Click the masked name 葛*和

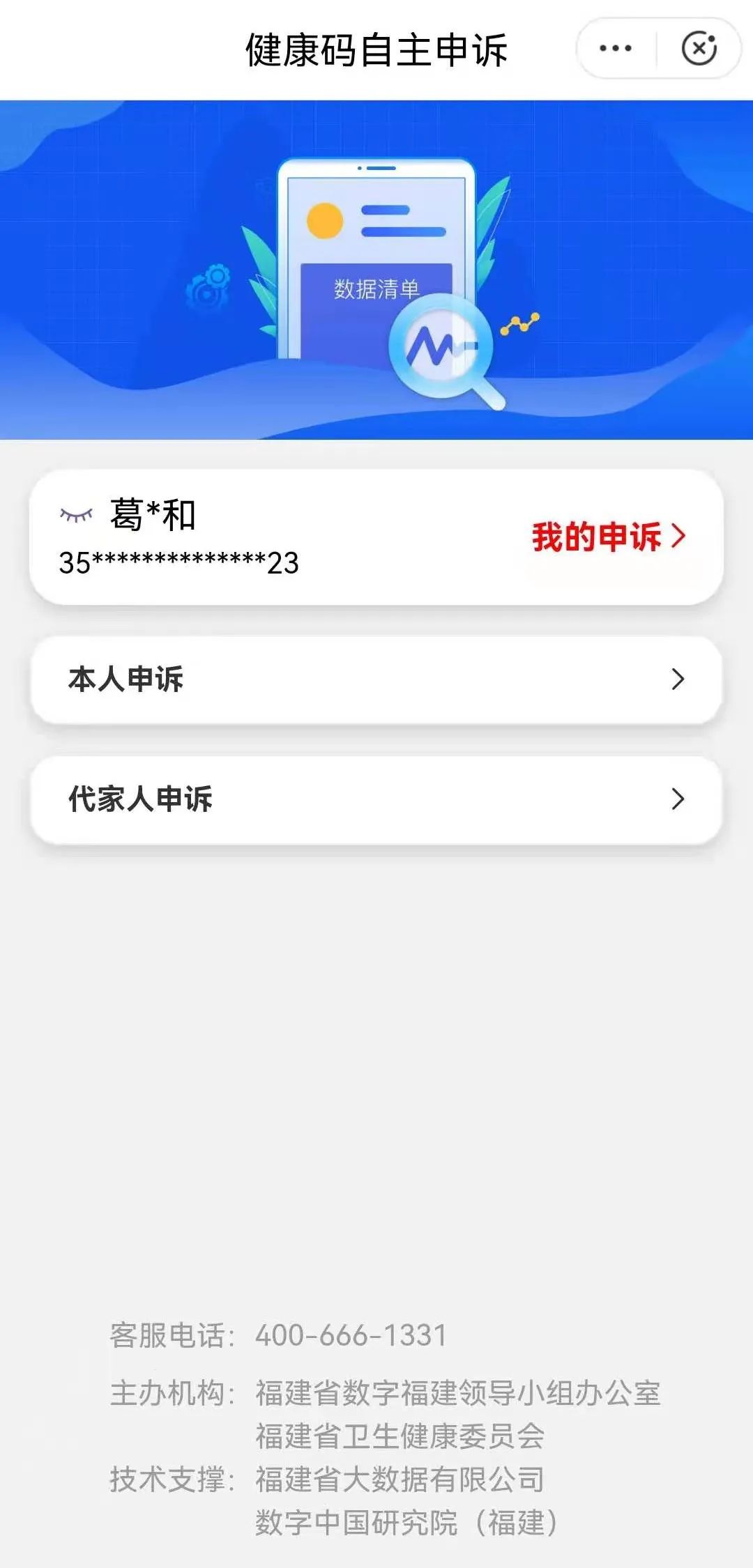point(152,514)
